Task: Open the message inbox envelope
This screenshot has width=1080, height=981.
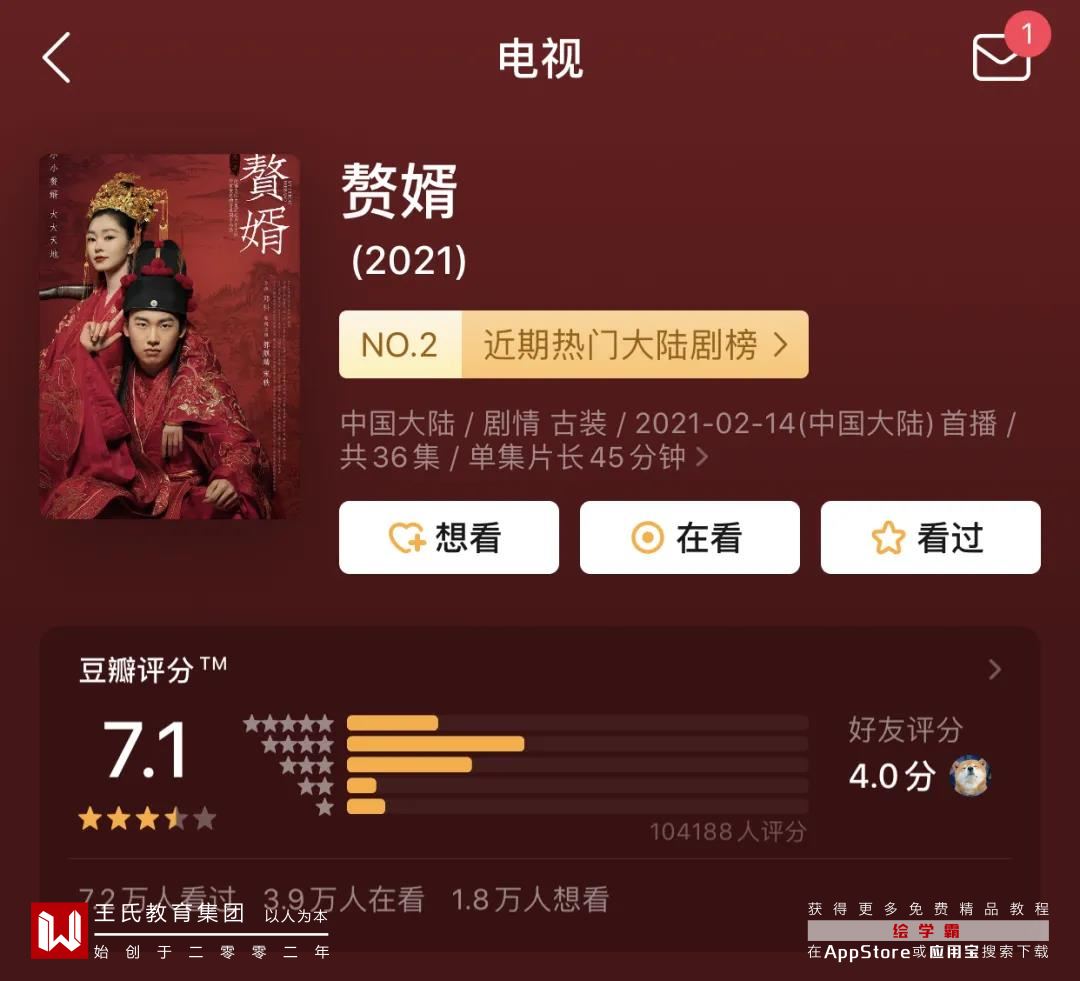Action: 1001,58
